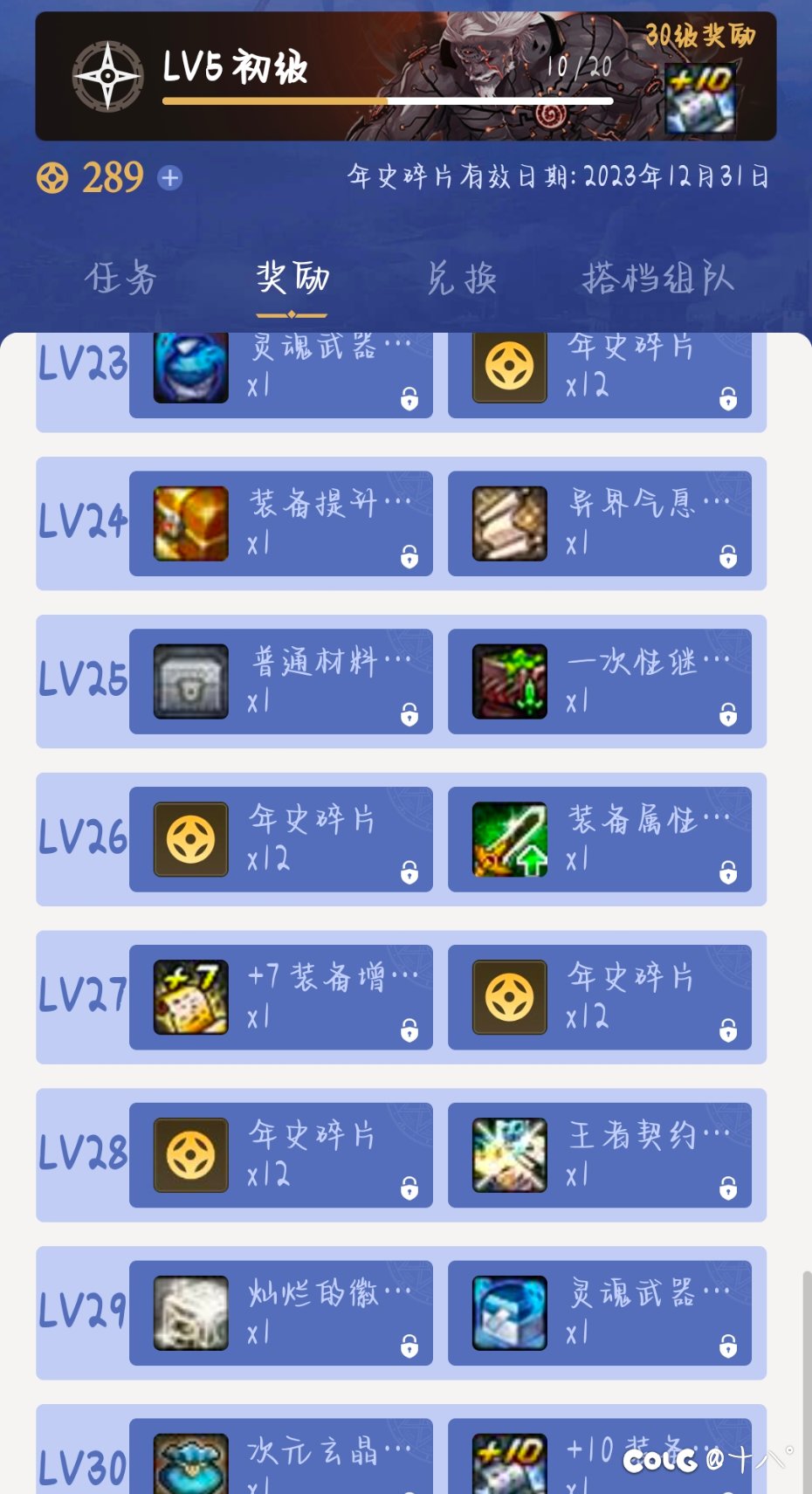812x1494 pixels.
Task: Tap LV27 年史碎片 x12 reward
Action: [x=599, y=997]
